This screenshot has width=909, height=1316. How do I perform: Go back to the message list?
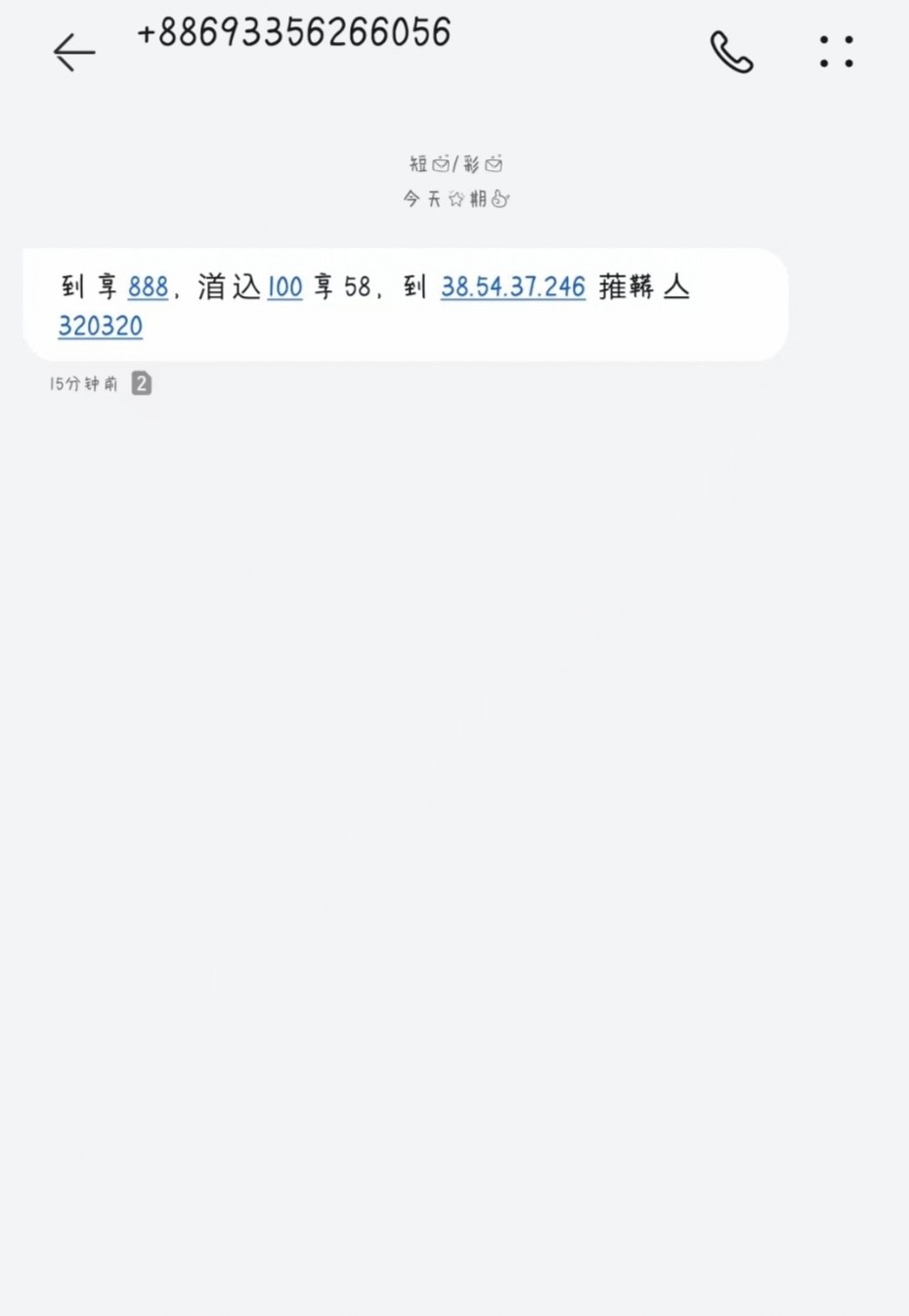[x=74, y=52]
